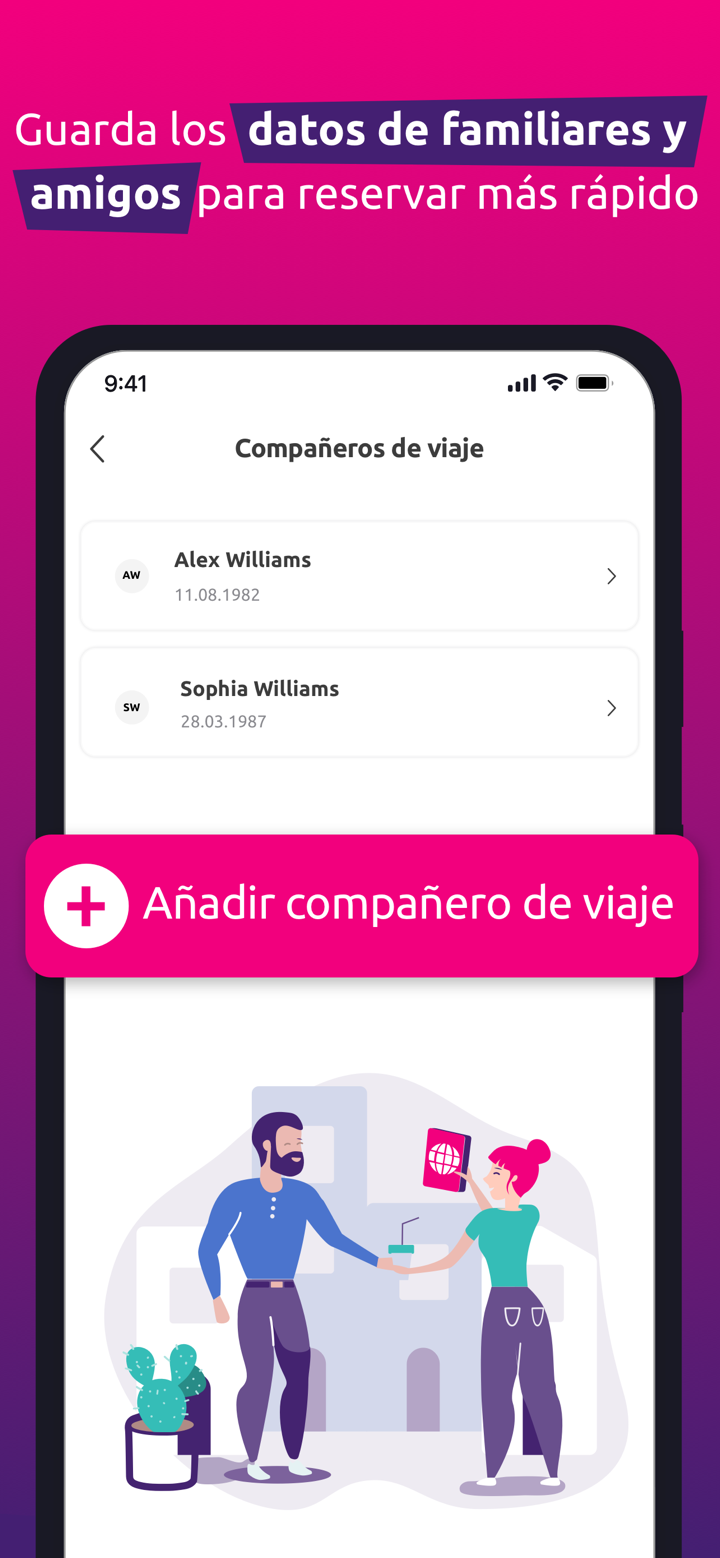Viewport: 720px width, 1558px height.
Task: Open Alex Williams birth date 11.08.1982
Action: pyautogui.click(x=218, y=595)
